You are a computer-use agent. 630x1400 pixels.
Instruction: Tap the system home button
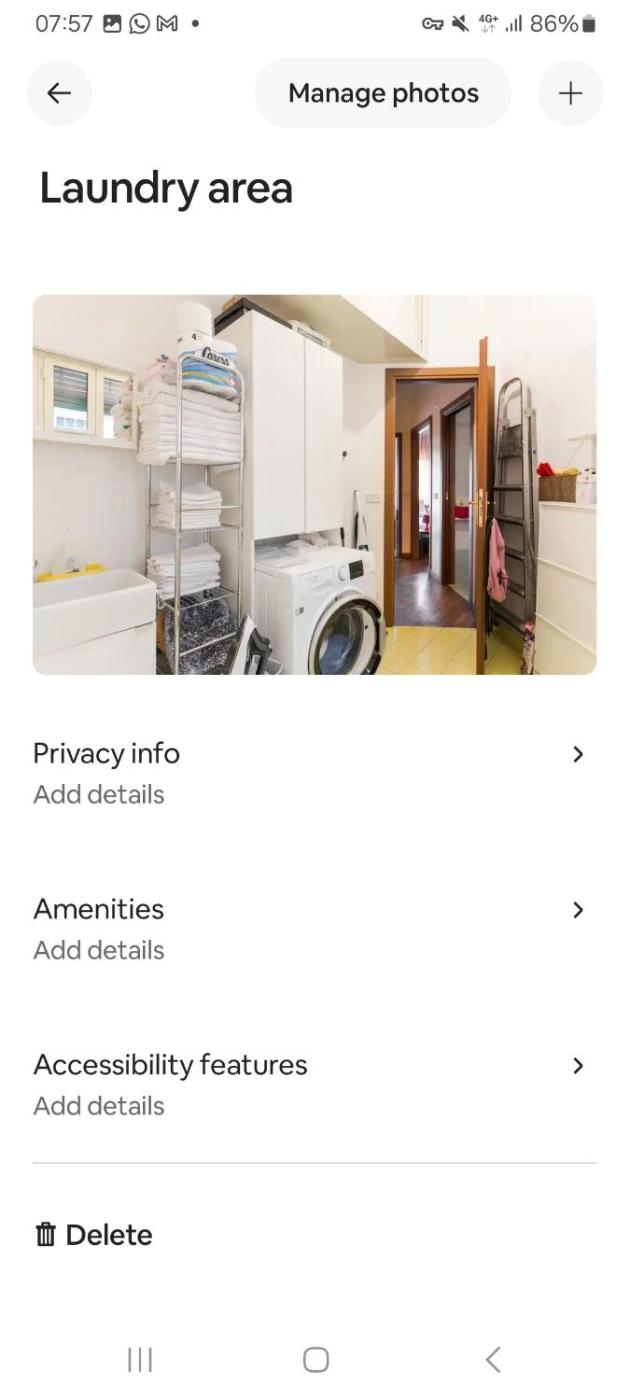(315, 1359)
